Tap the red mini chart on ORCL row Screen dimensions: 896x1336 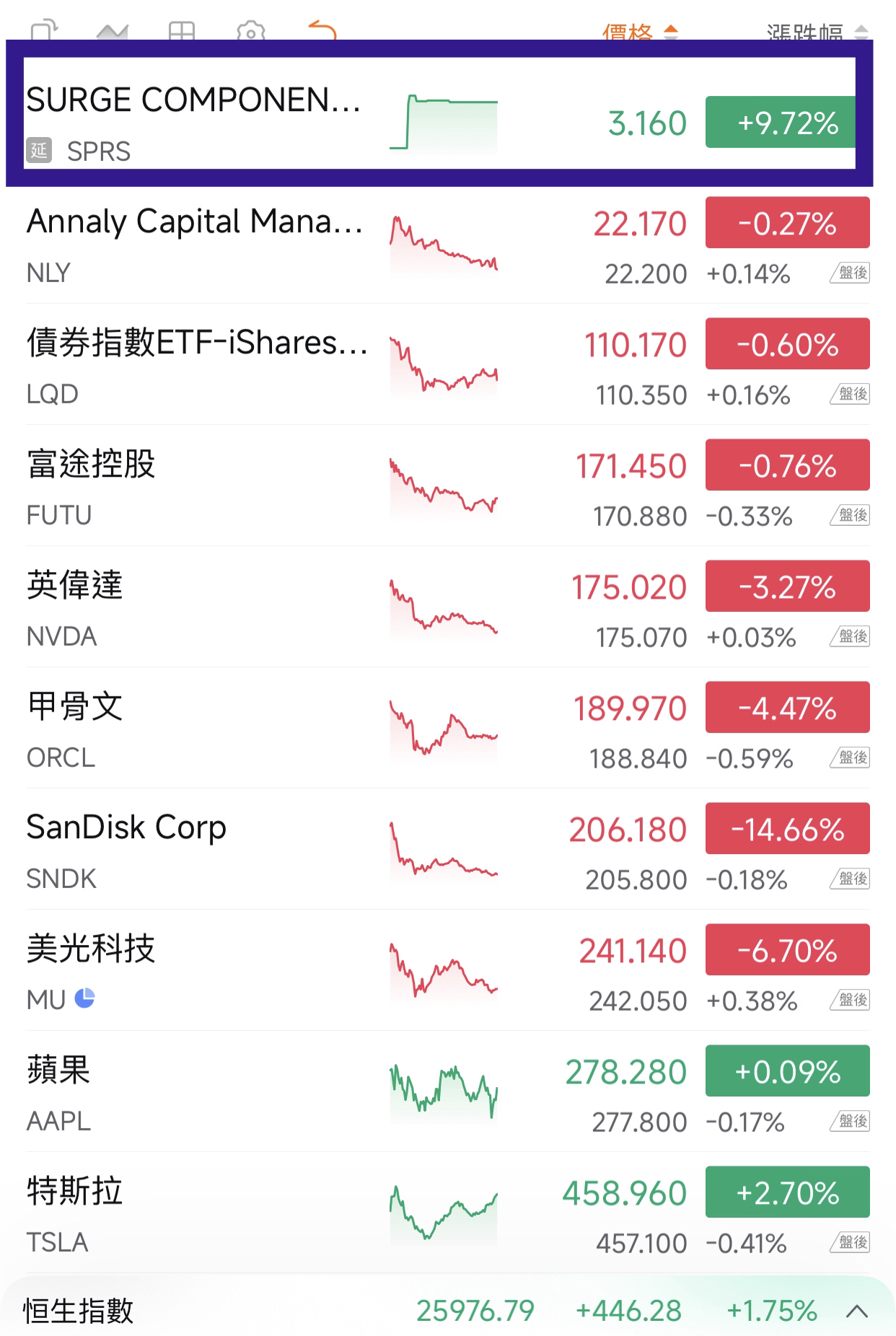pyautogui.click(x=443, y=729)
